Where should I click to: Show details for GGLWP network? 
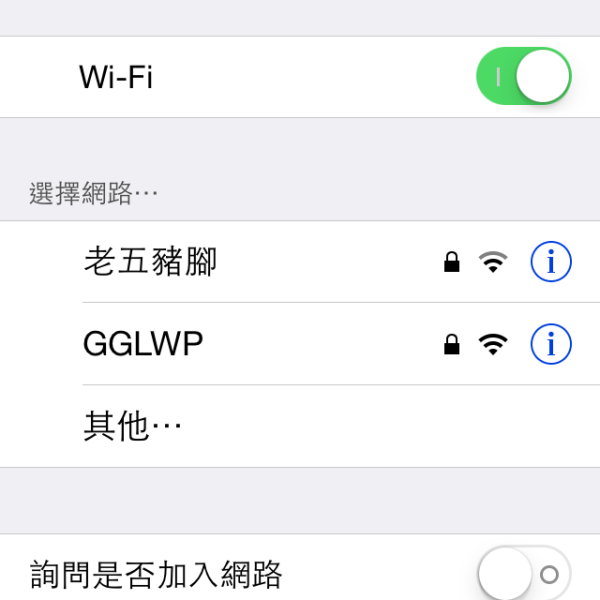click(551, 344)
